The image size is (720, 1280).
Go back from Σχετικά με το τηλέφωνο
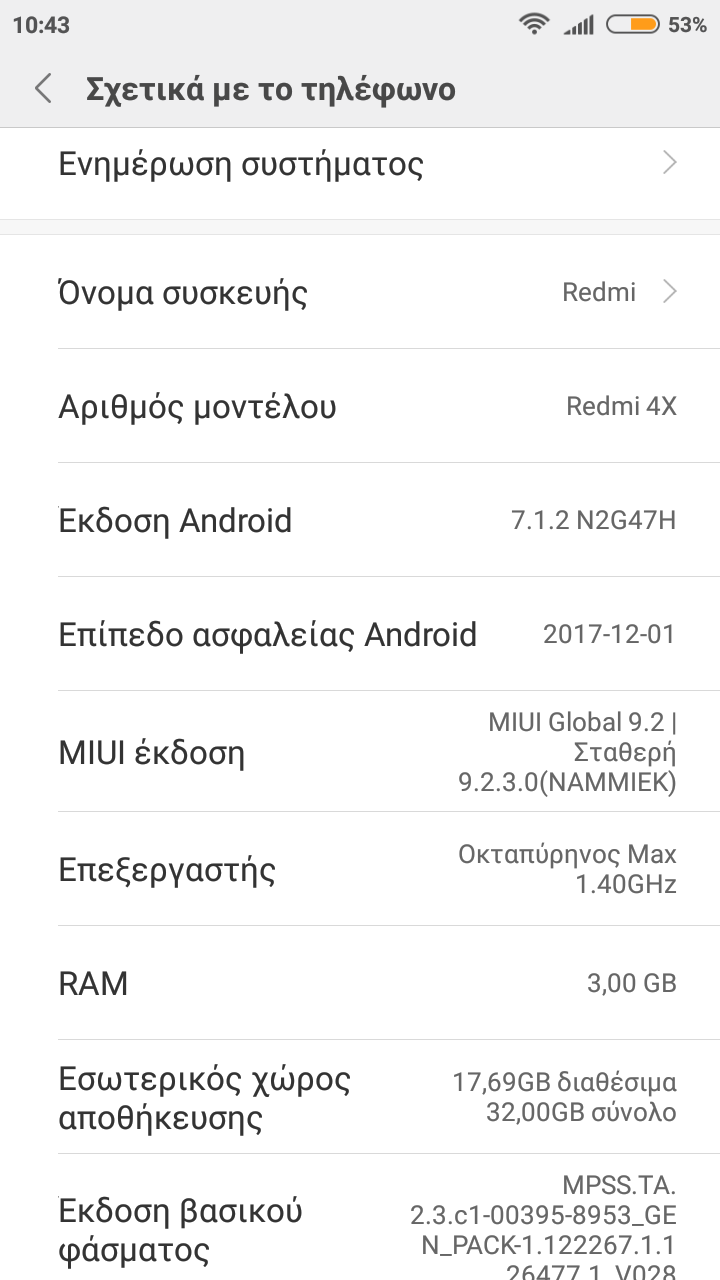(x=43, y=89)
